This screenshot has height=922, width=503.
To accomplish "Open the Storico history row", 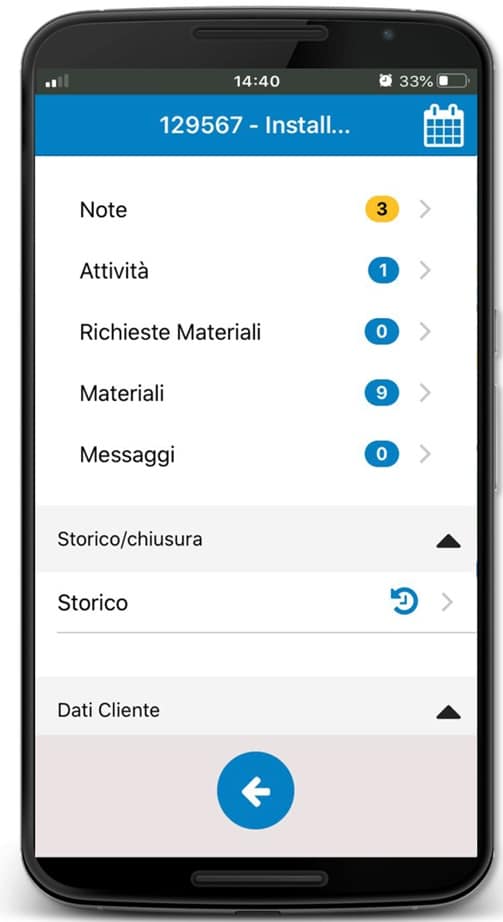I will point(256,603).
